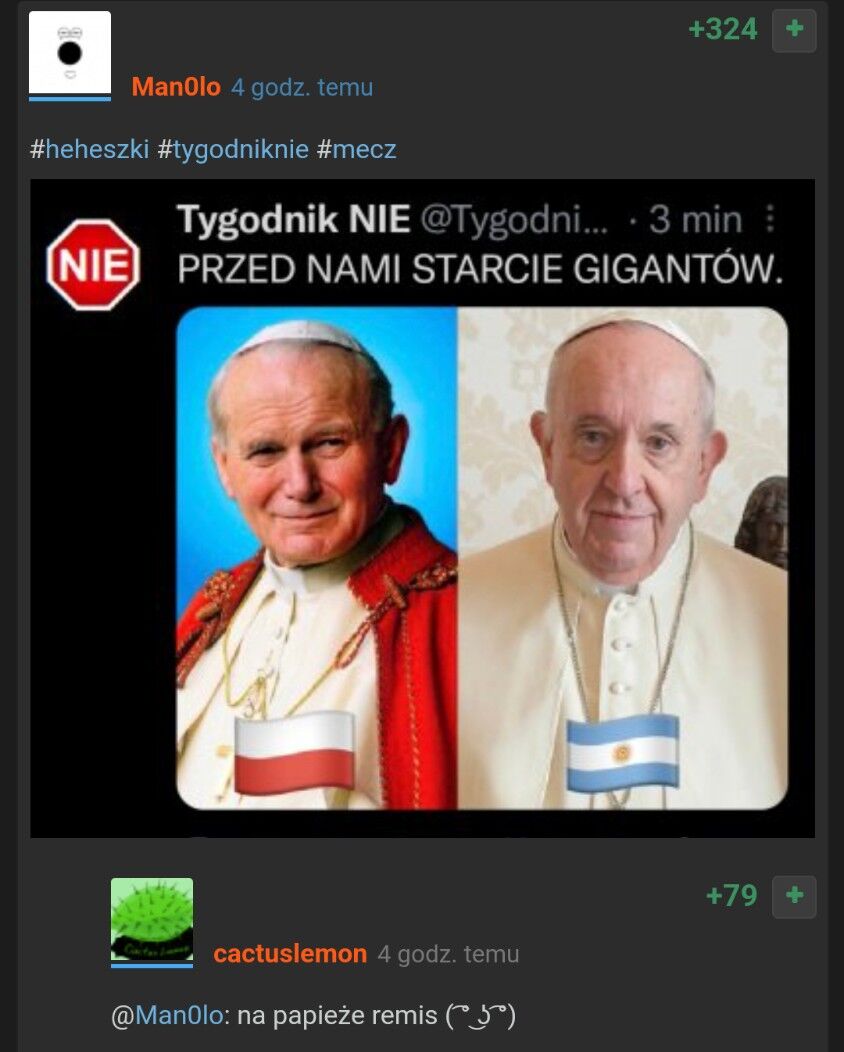The height and width of the screenshot is (1052, 844).
Task: Follow the @Man0lo mention in the comment
Action: (166, 1015)
